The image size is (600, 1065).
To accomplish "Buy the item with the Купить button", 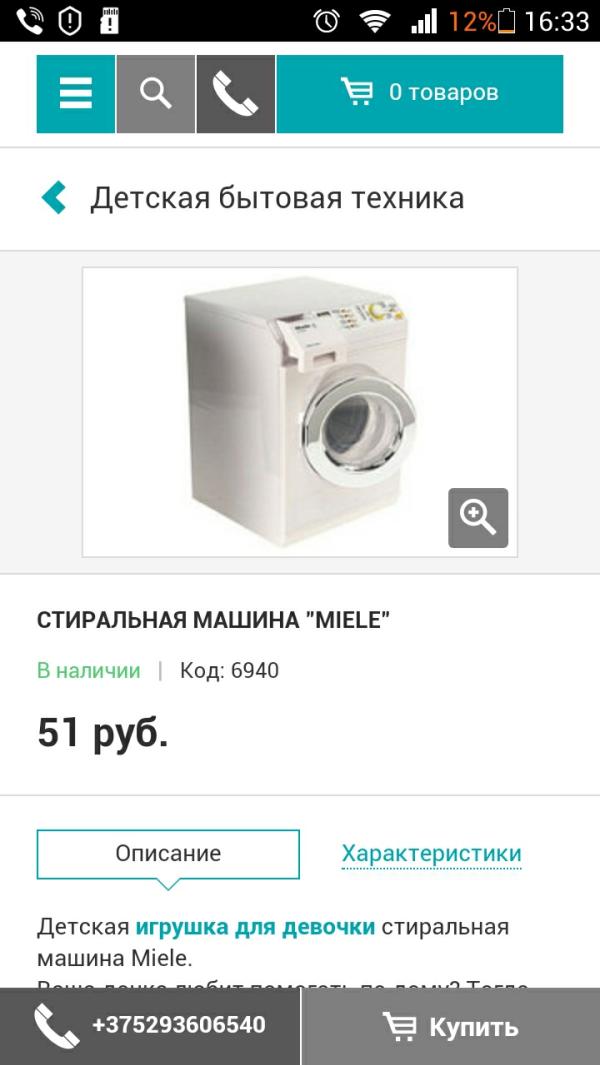I will pos(451,1026).
